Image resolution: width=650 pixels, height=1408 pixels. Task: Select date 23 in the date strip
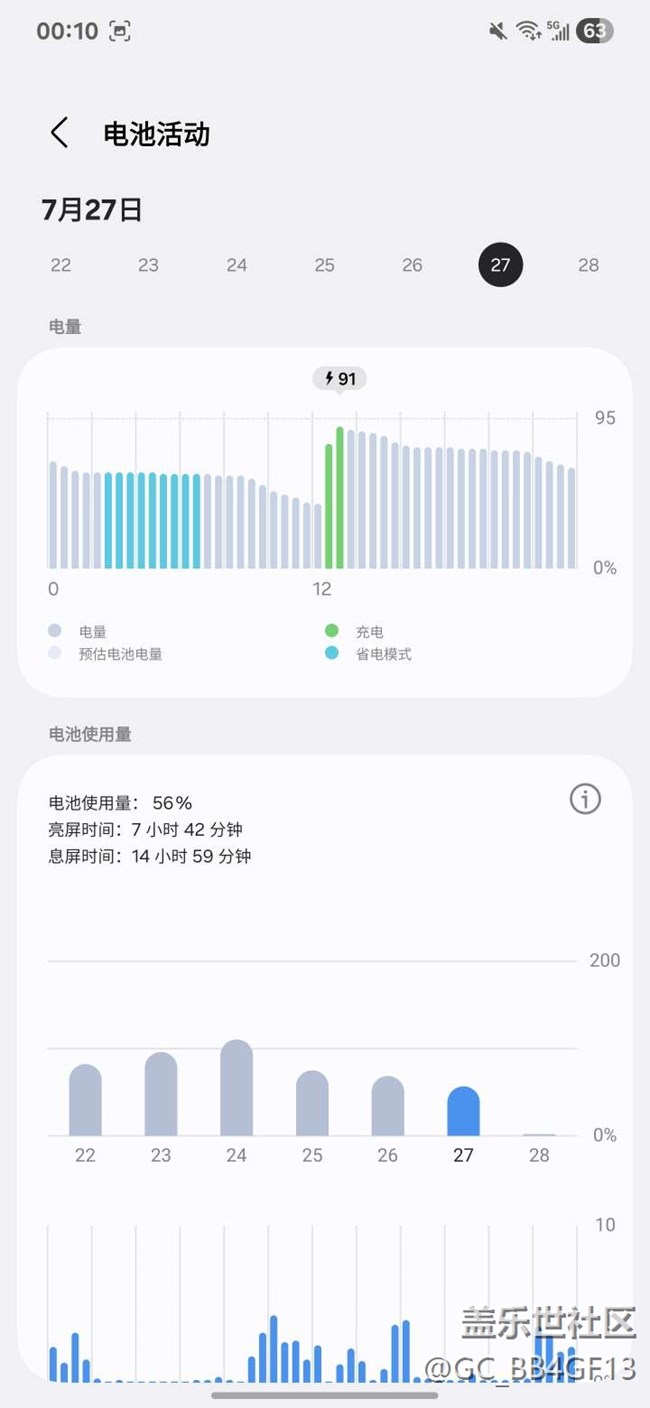click(x=148, y=265)
